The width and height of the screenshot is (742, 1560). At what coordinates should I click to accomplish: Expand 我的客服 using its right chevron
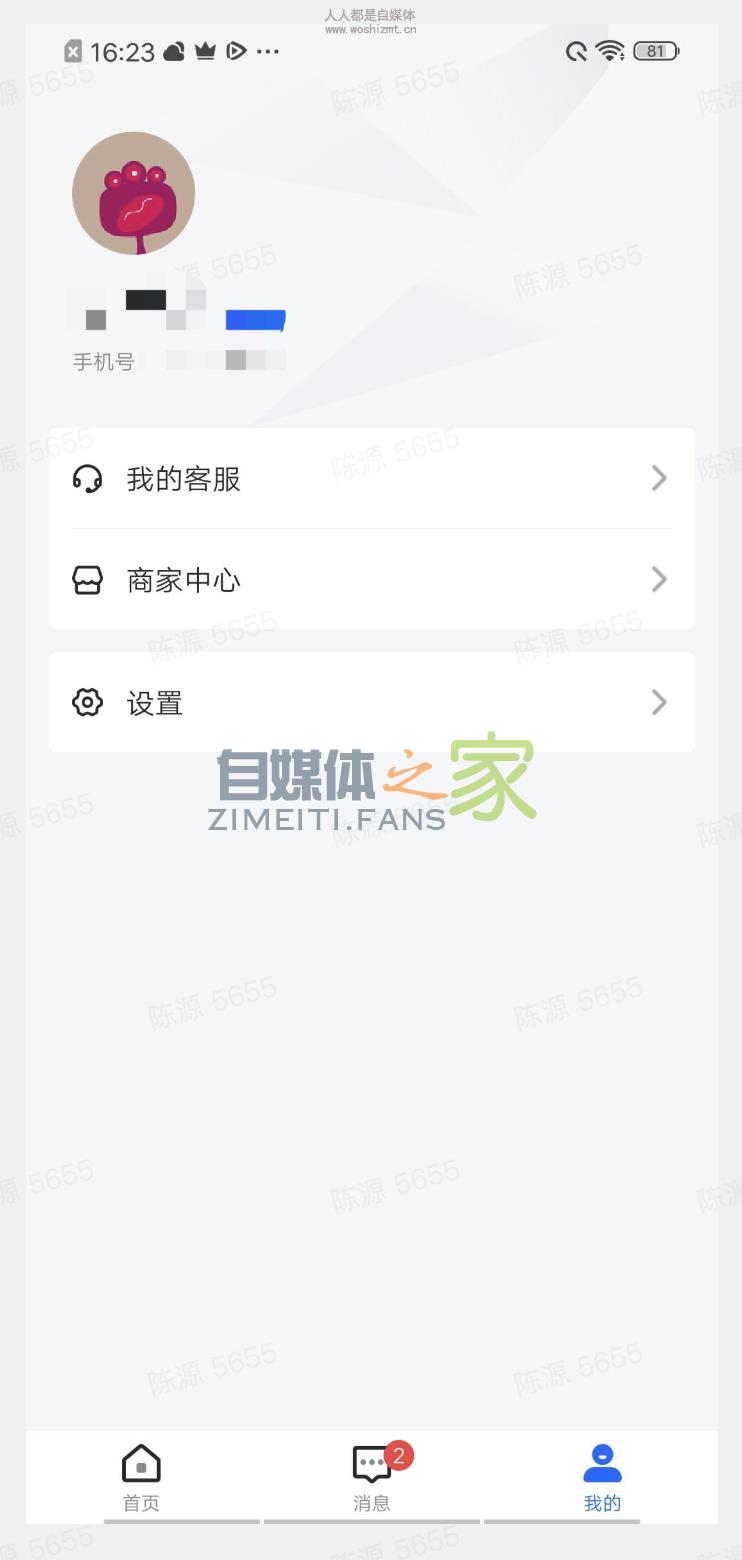(x=658, y=478)
